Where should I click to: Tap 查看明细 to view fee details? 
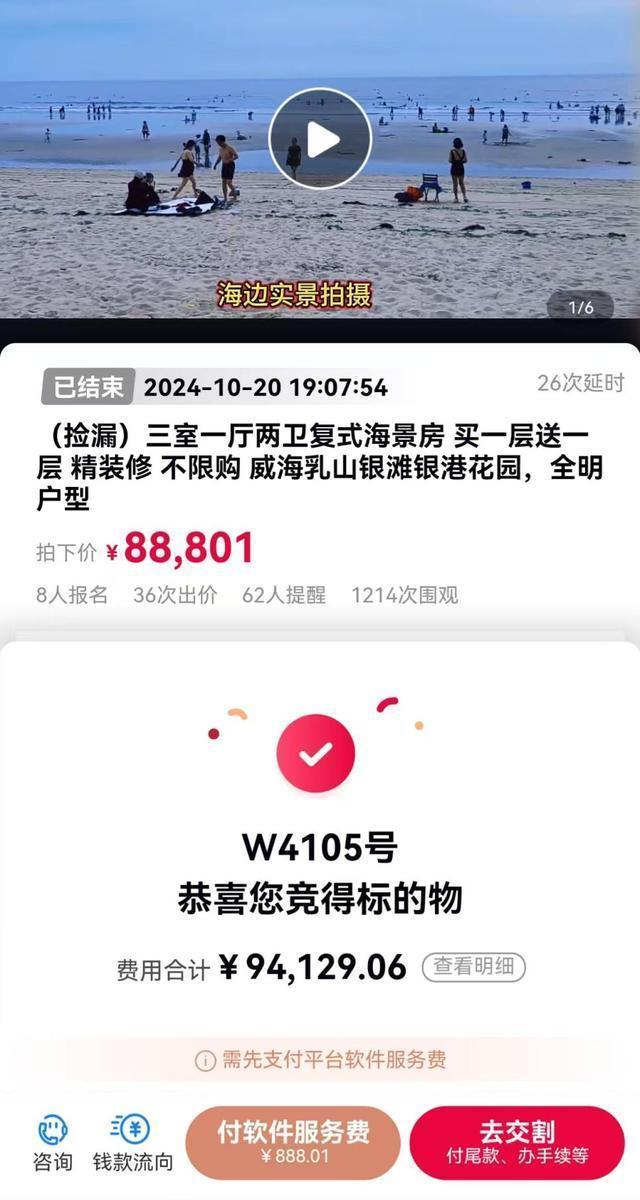[x=473, y=967]
